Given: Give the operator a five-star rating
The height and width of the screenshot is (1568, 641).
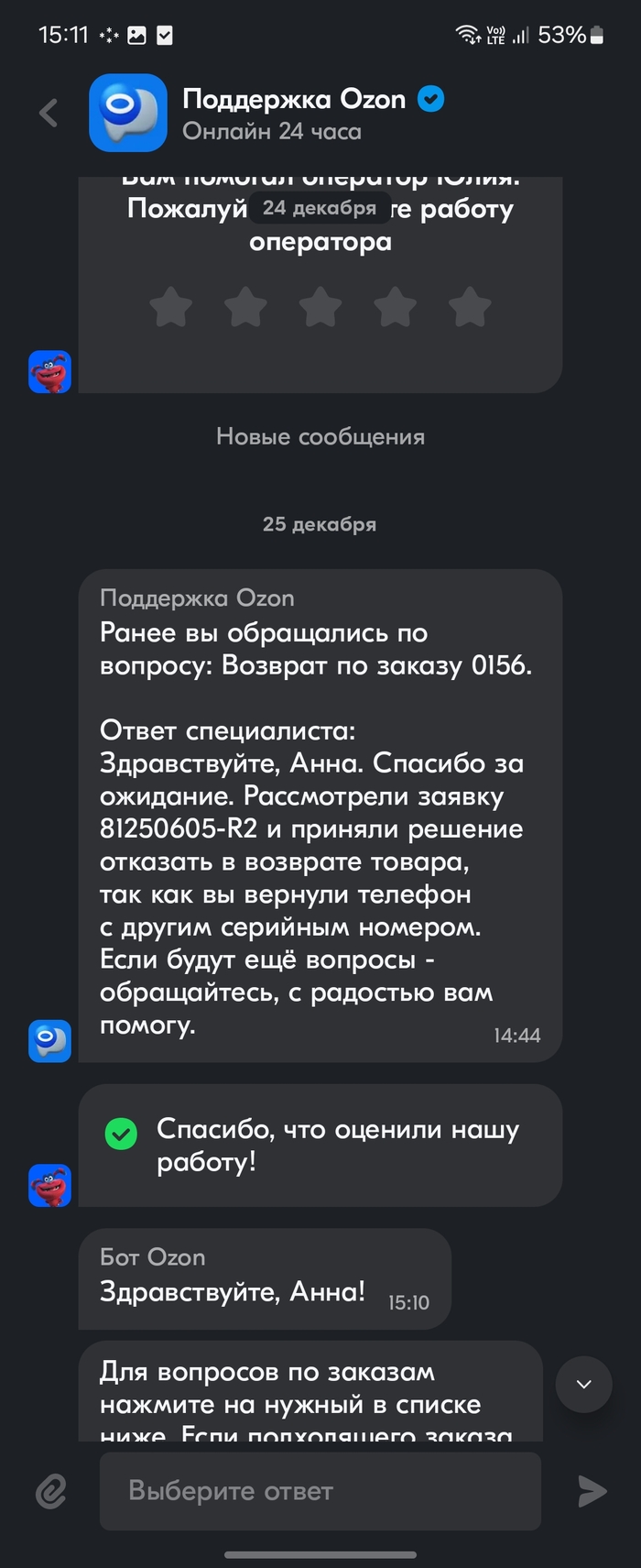Looking at the screenshot, I should pos(470,307).
